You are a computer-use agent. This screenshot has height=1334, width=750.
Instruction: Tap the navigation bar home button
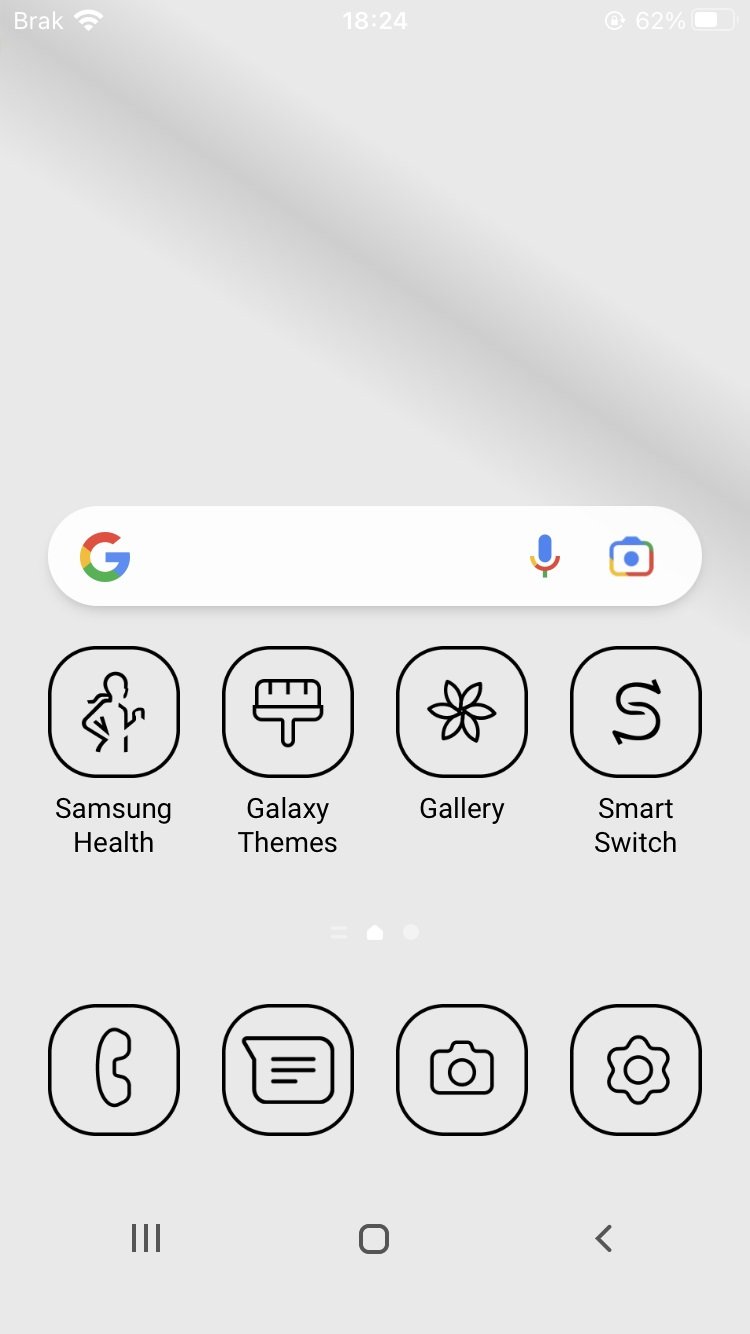(x=374, y=1239)
